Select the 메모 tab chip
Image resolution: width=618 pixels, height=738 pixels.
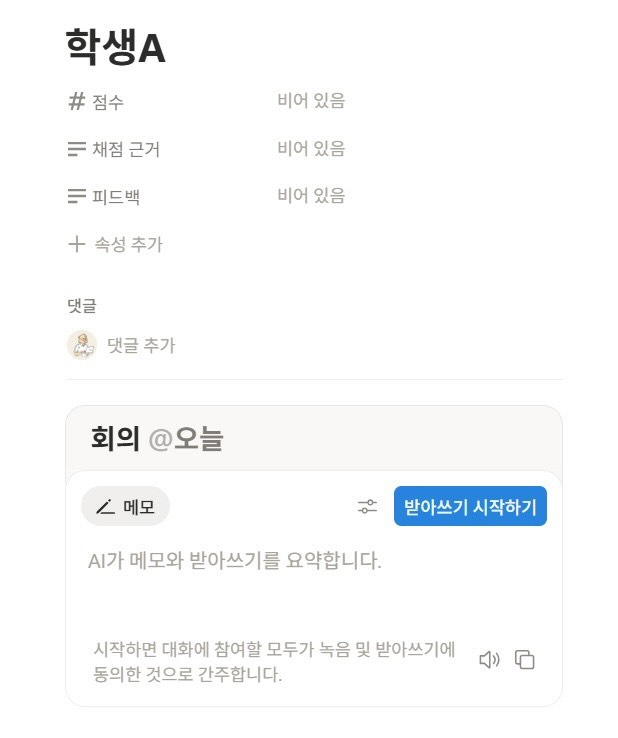coord(125,506)
